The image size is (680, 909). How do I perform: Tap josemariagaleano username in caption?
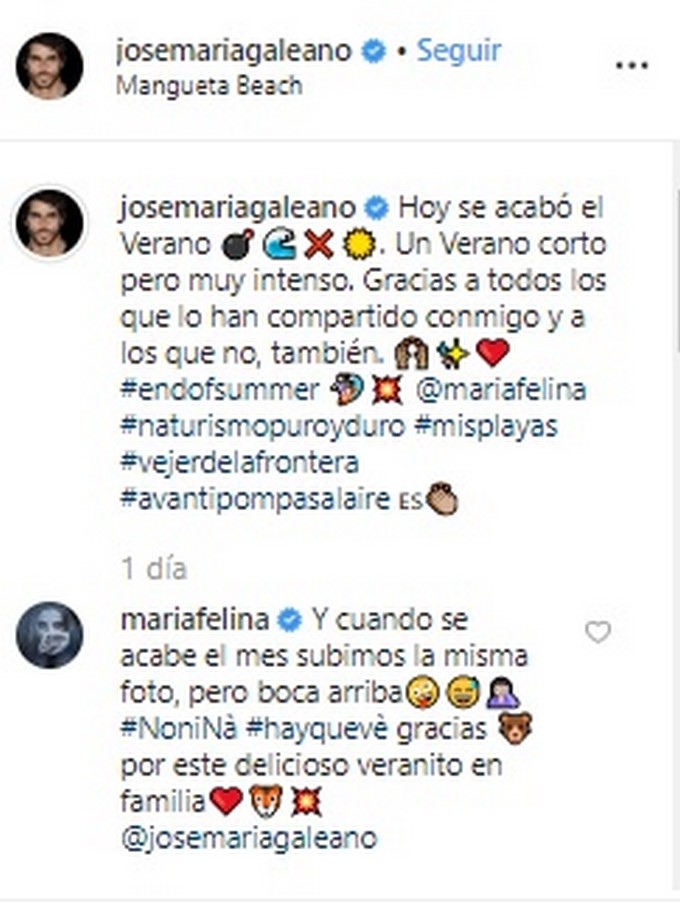tap(237, 209)
